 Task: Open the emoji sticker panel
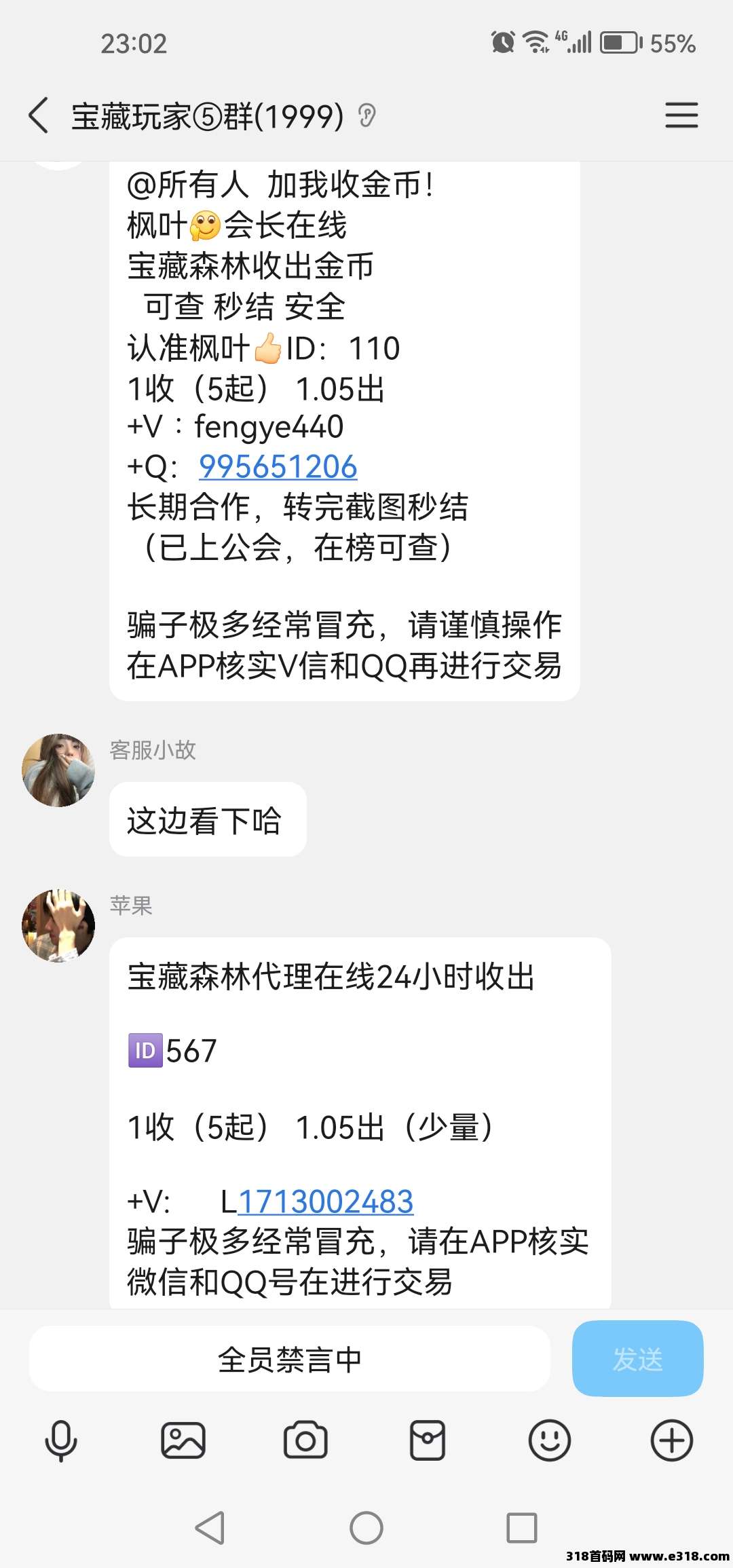(550, 1440)
